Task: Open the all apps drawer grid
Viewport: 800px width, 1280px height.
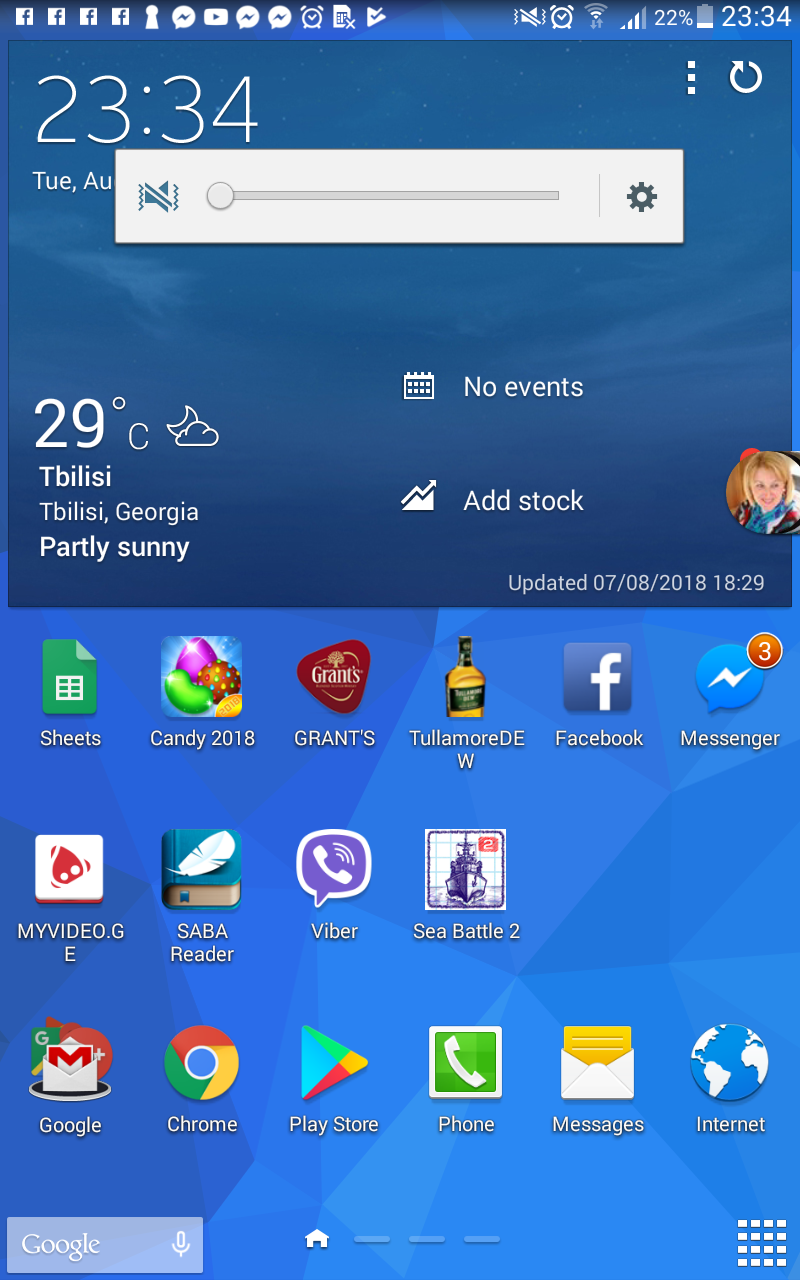Action: pyautogui.click(x=761, y=1243)
